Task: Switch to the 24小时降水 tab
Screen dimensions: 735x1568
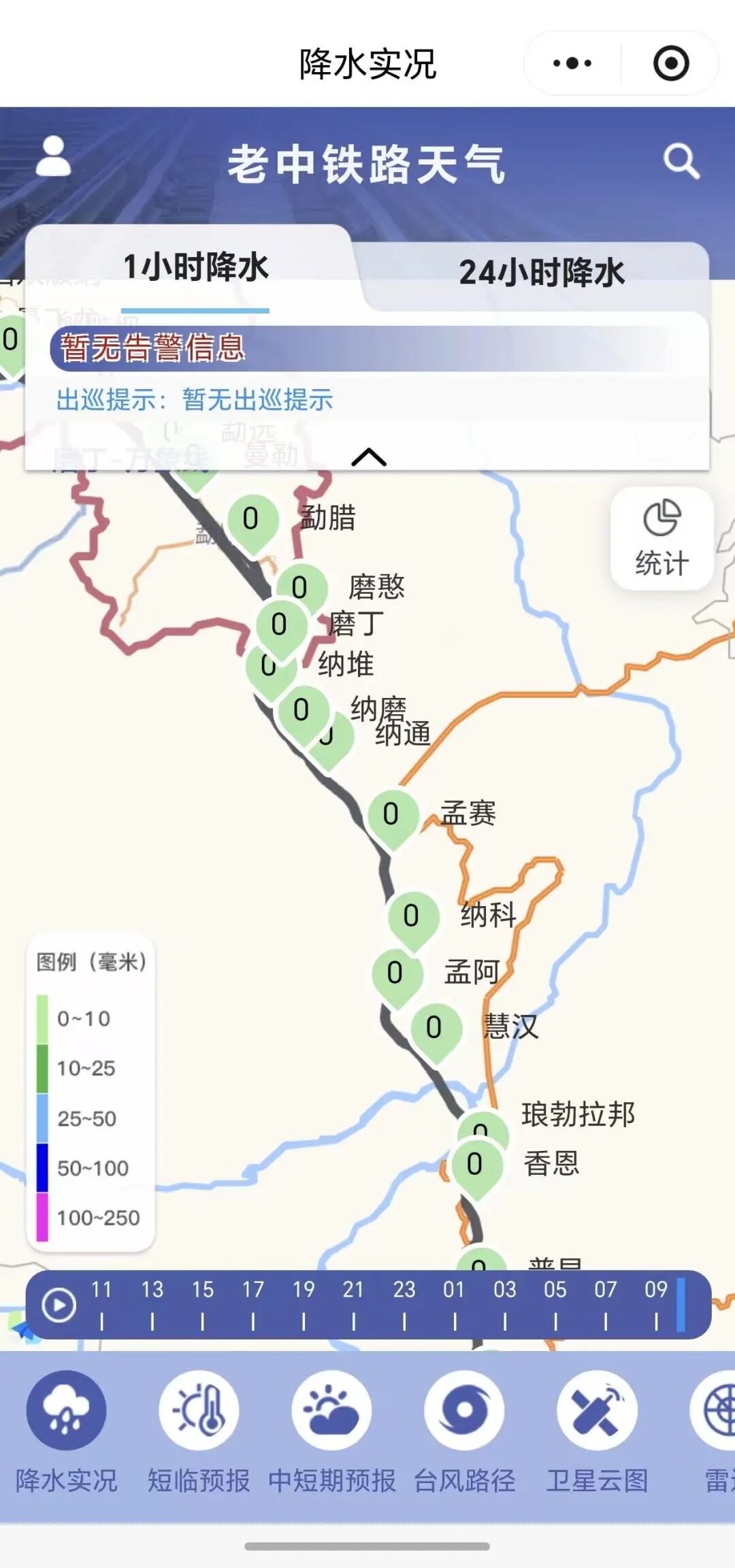Action: [541, 272]
